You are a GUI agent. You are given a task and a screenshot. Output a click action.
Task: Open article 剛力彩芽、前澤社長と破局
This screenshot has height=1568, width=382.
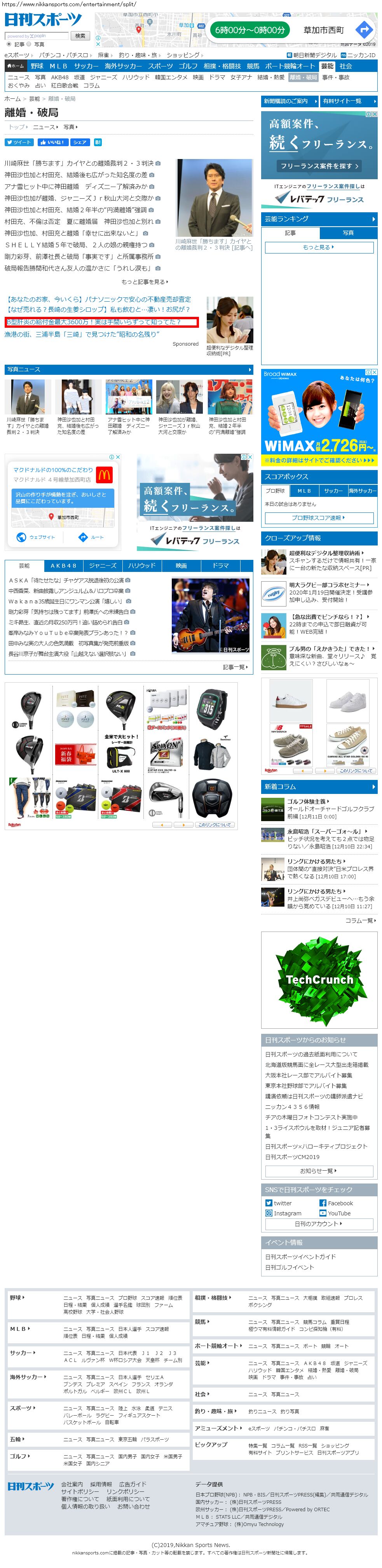78,256
